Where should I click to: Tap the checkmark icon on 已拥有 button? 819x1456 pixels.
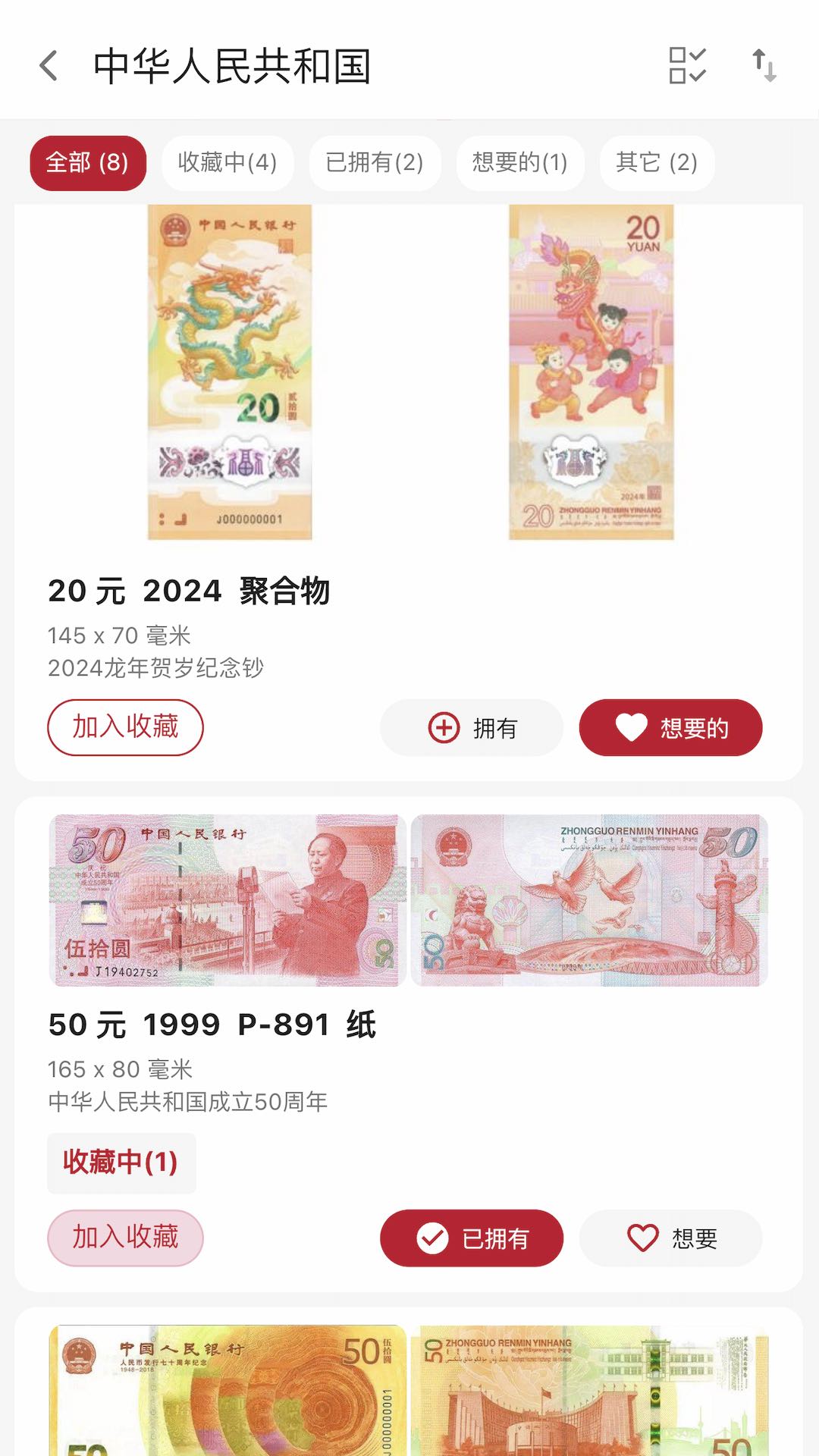click(431, 1238)
